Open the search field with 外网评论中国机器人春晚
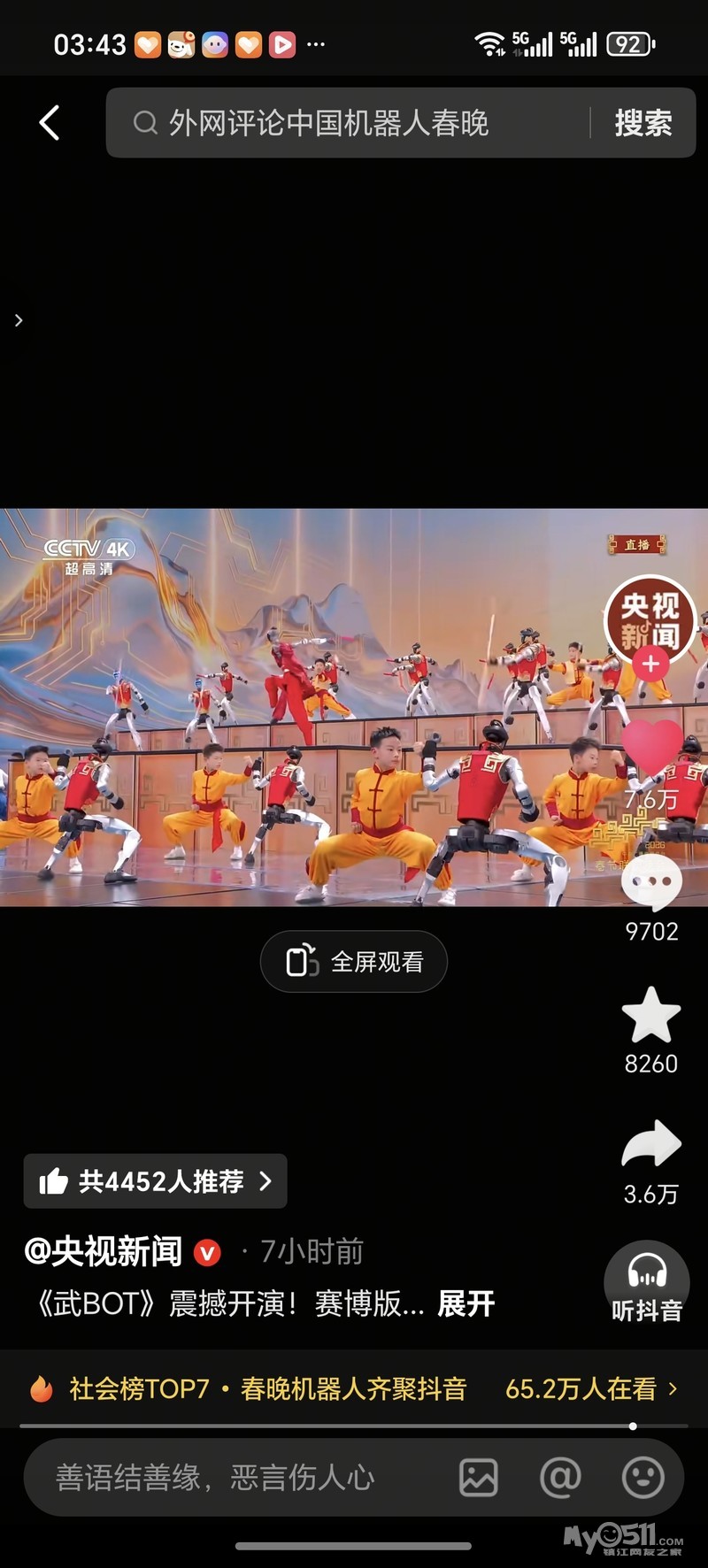The height and width of the screenshot is (1568, 708). [x=354, y=123]
